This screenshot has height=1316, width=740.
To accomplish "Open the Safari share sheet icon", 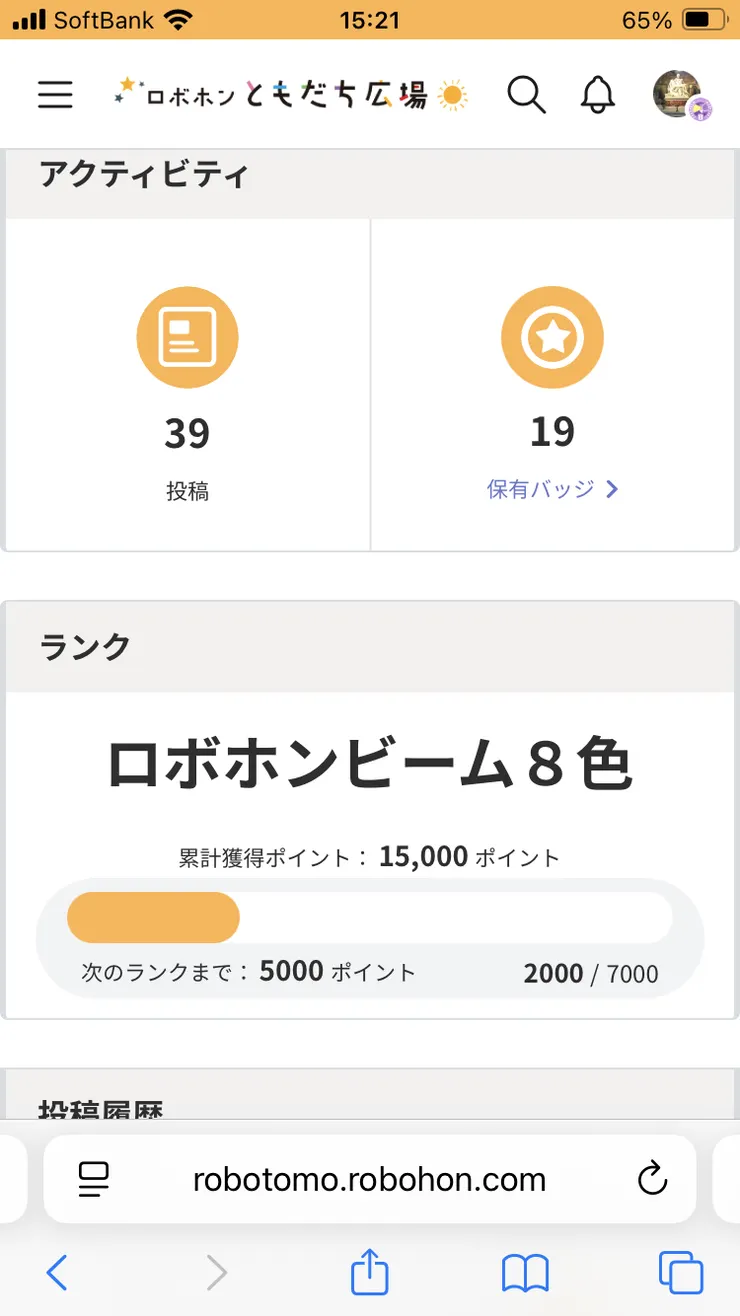I will [x=369, y=1271].
